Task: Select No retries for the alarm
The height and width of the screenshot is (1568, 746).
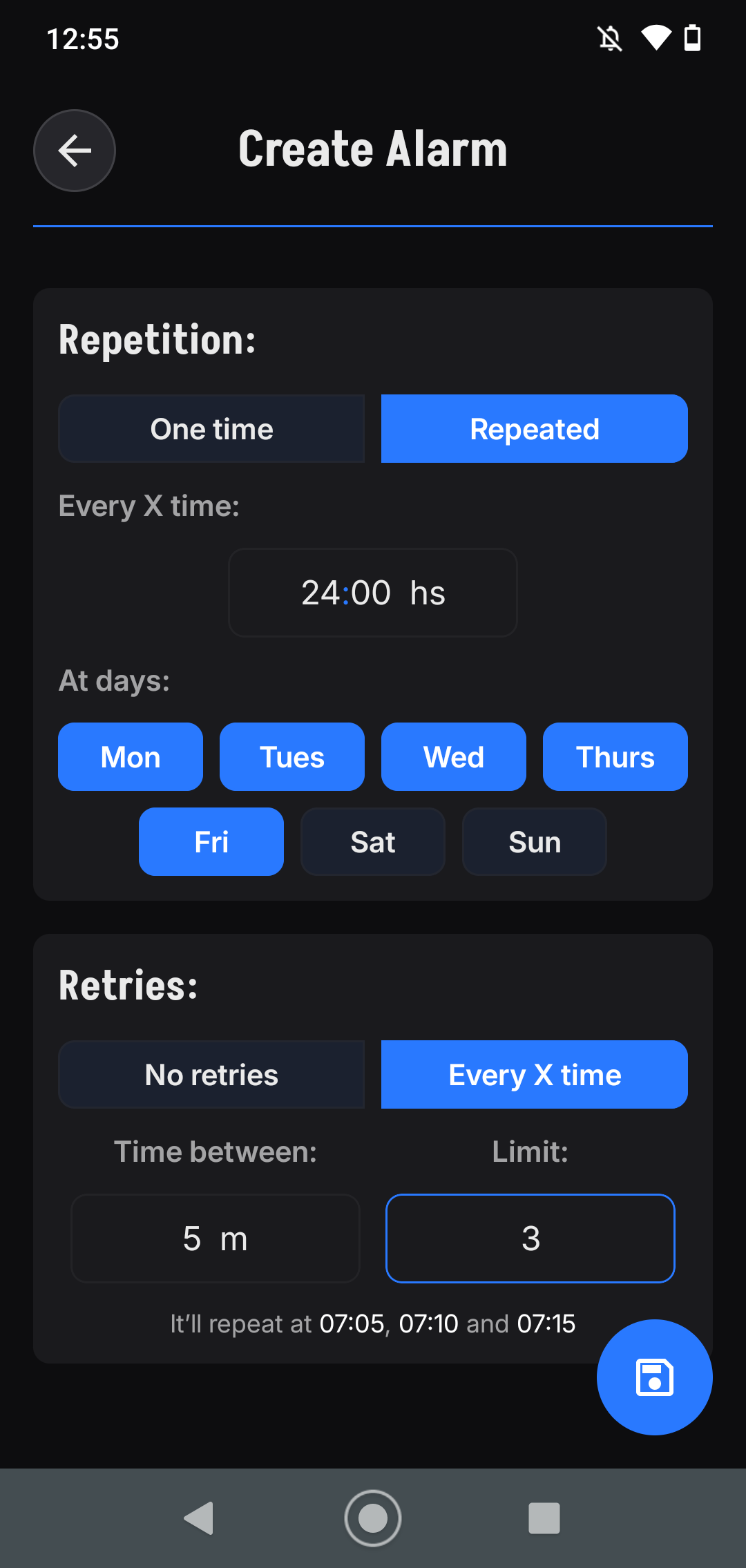Action: pyautogui.click(x=211, y=1074)
